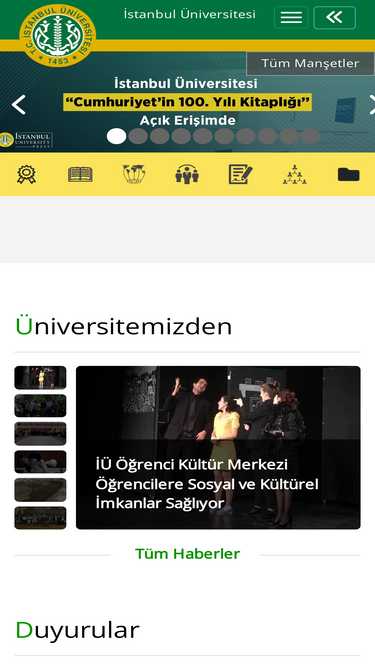
Task: Open the organization hierarchy icon
Action: point(294,174)
